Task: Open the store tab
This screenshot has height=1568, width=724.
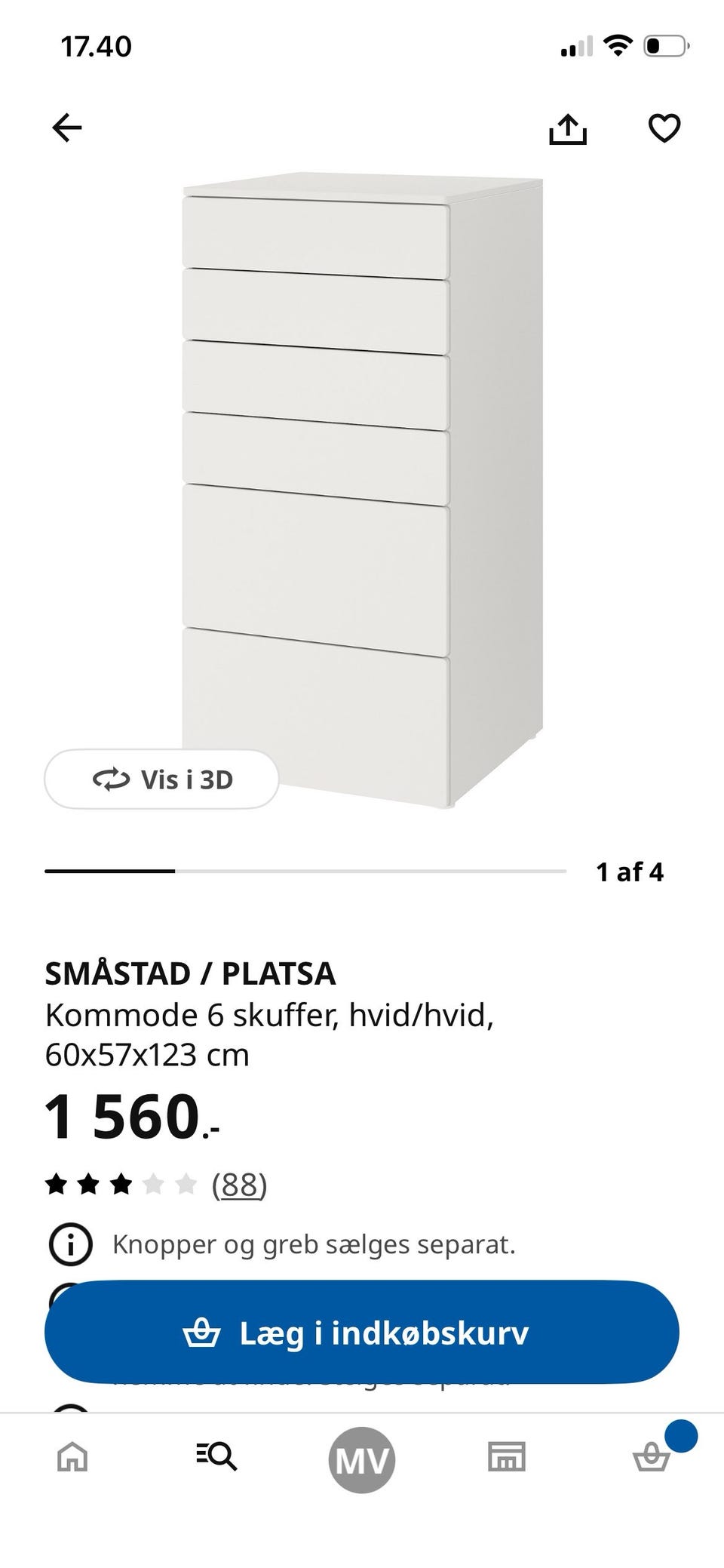Action: click(507, 1457)
